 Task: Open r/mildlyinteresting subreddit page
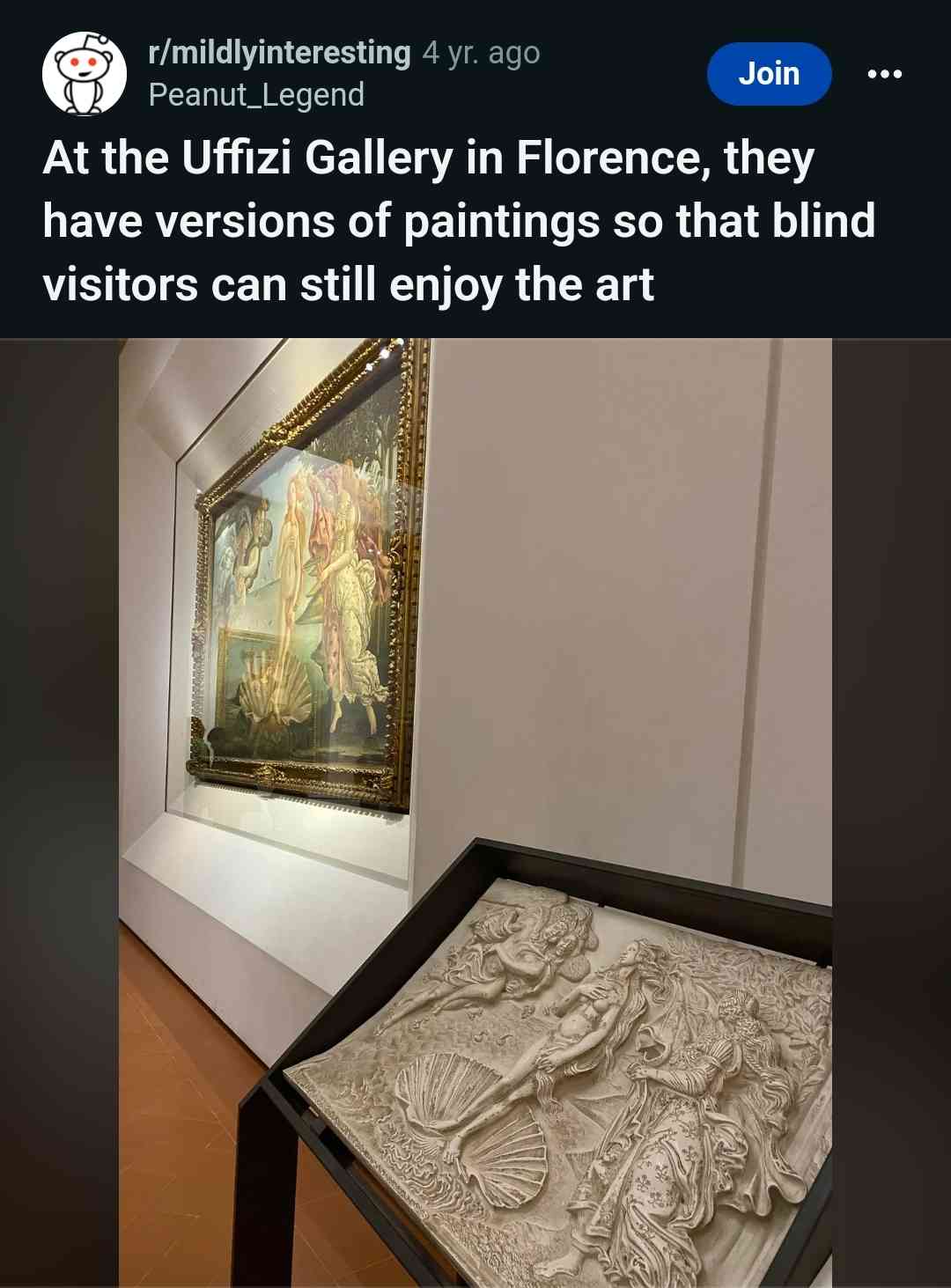279,53
